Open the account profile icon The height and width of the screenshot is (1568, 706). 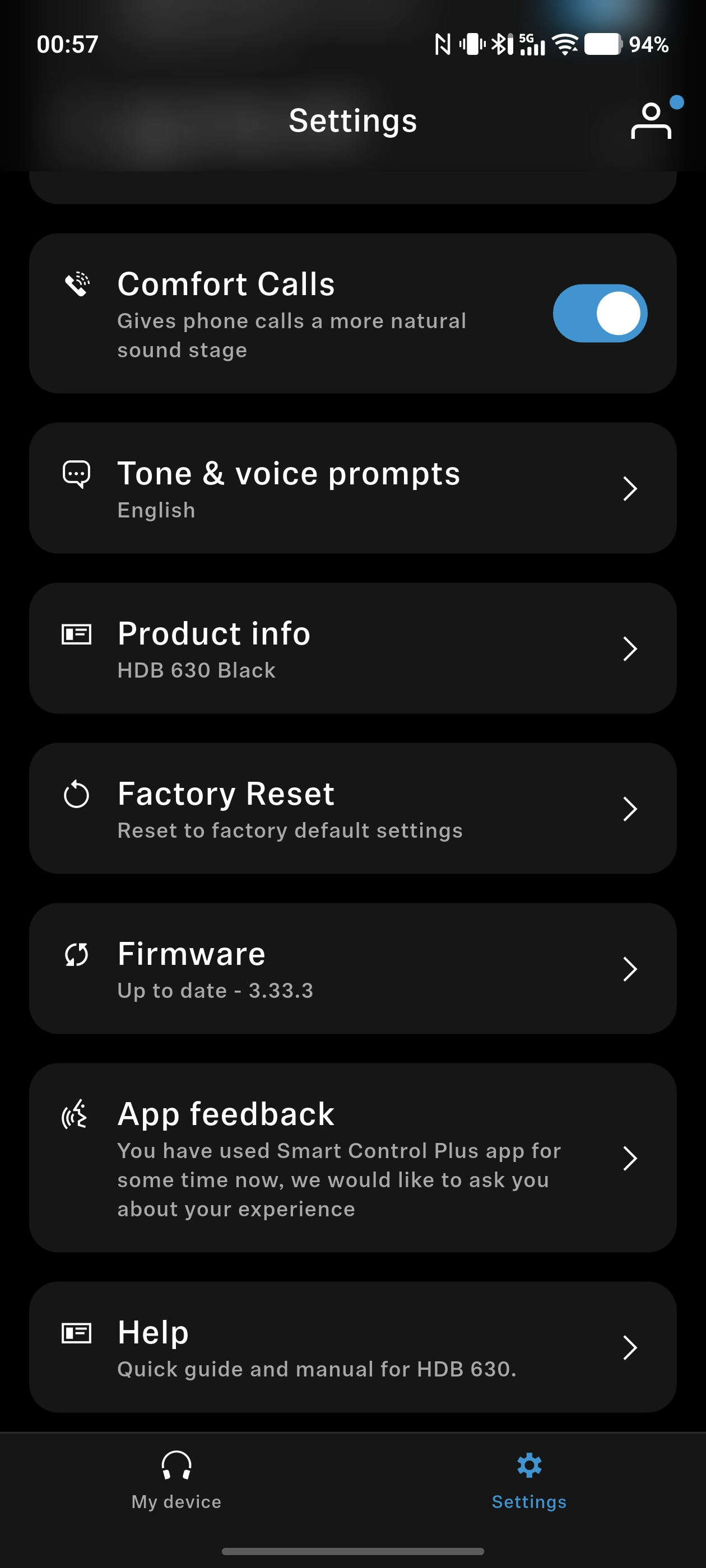(651, 120)
